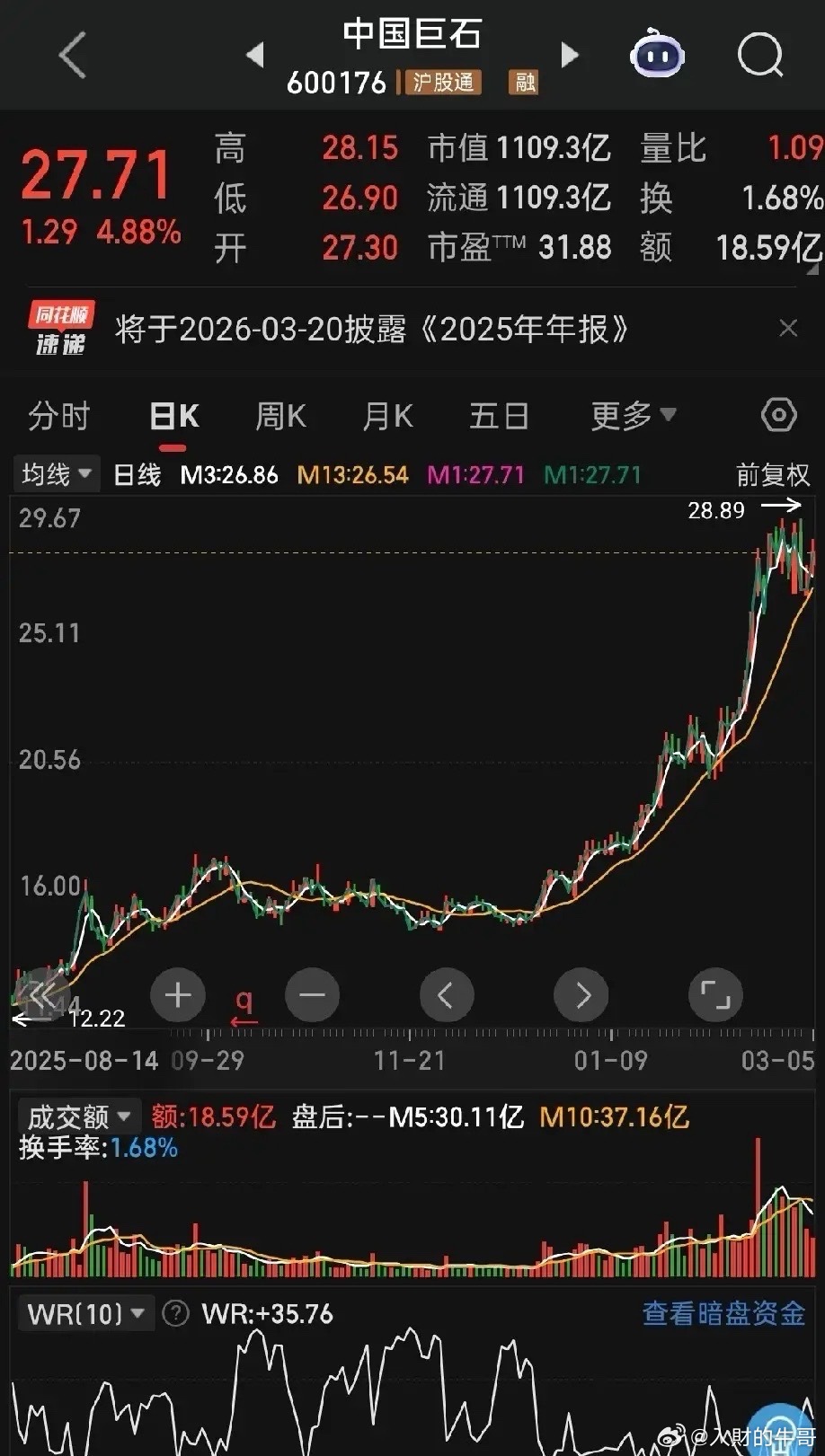Switch to the 周K weekly tab
Image resolution: width=825 pixels, height=1456 pixels.
click(280, 415)
